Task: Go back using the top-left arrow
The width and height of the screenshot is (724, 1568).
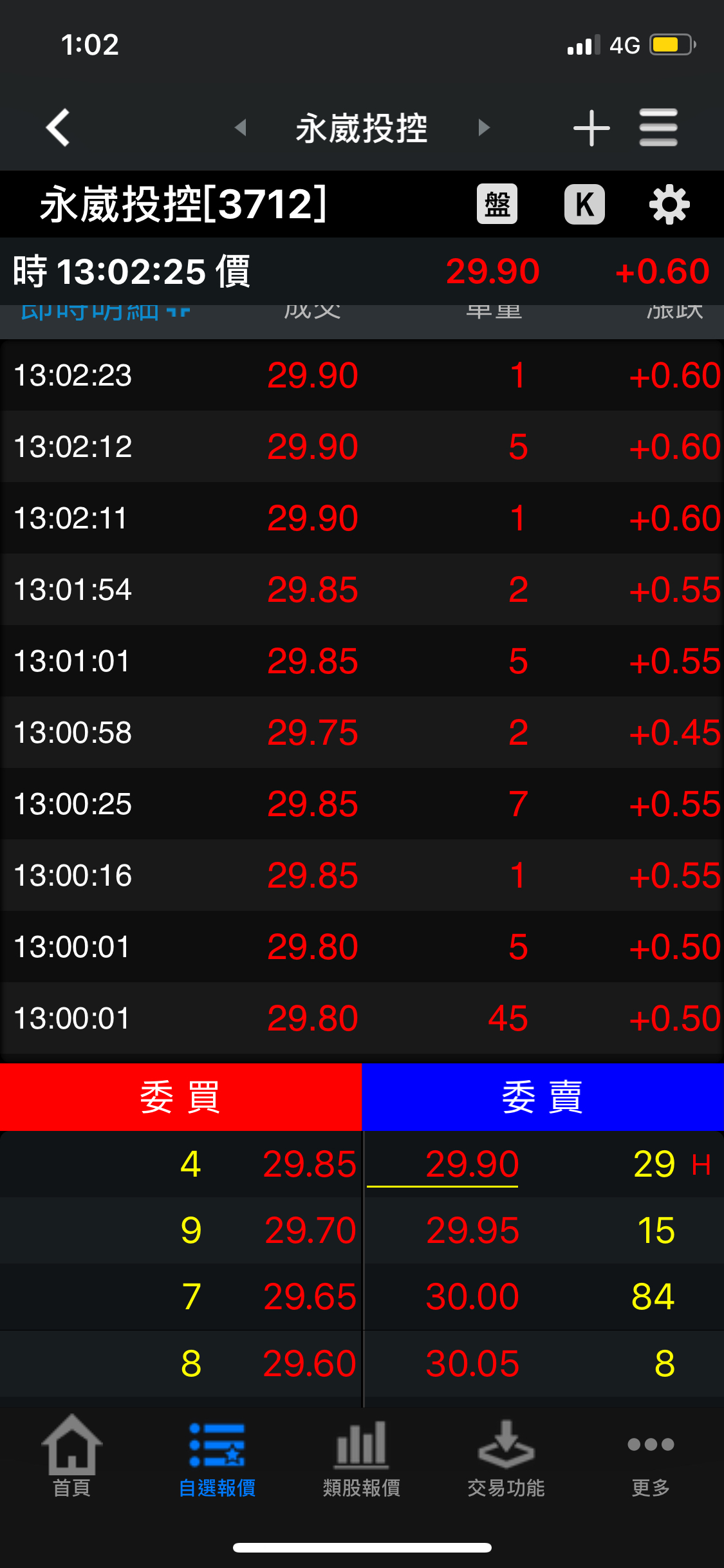Action: pos(58,127)
